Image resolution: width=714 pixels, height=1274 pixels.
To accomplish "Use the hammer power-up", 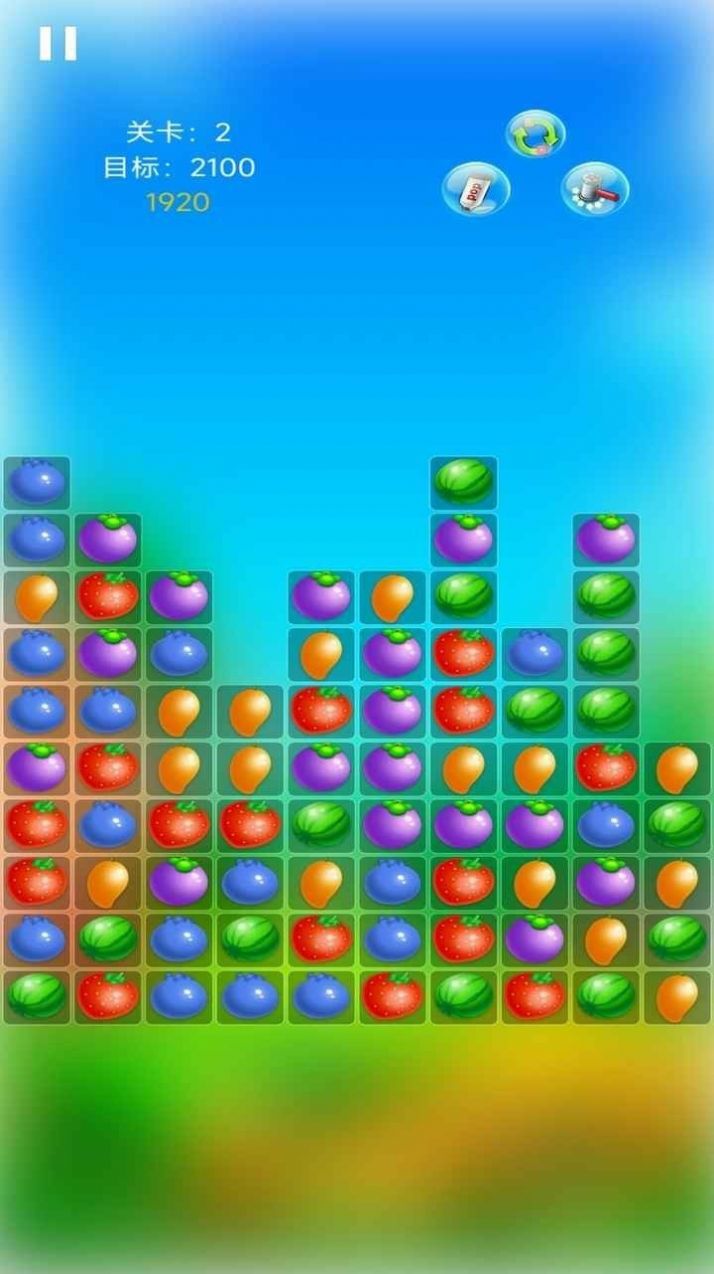I will click(595, 188).
